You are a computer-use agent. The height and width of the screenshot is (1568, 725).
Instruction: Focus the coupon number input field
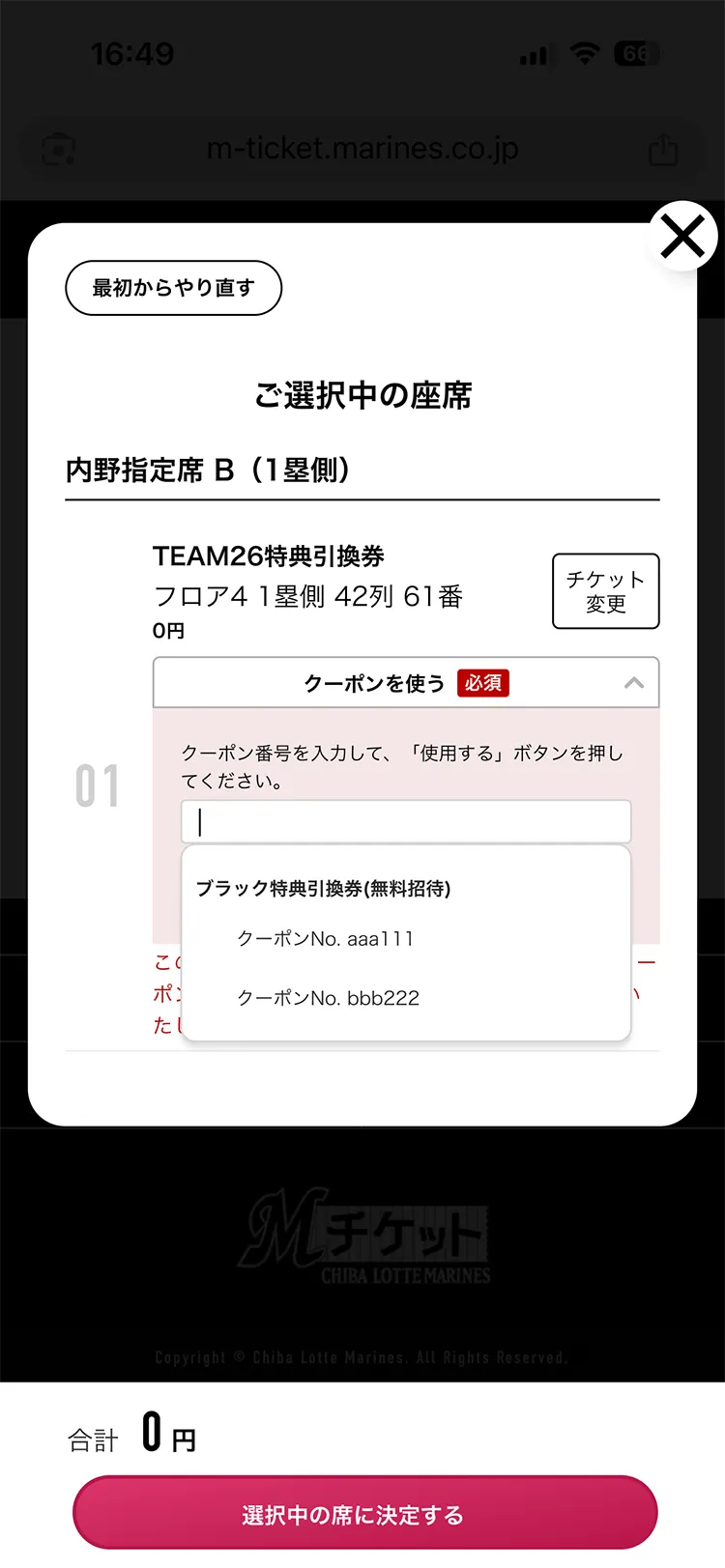point(406,822)
